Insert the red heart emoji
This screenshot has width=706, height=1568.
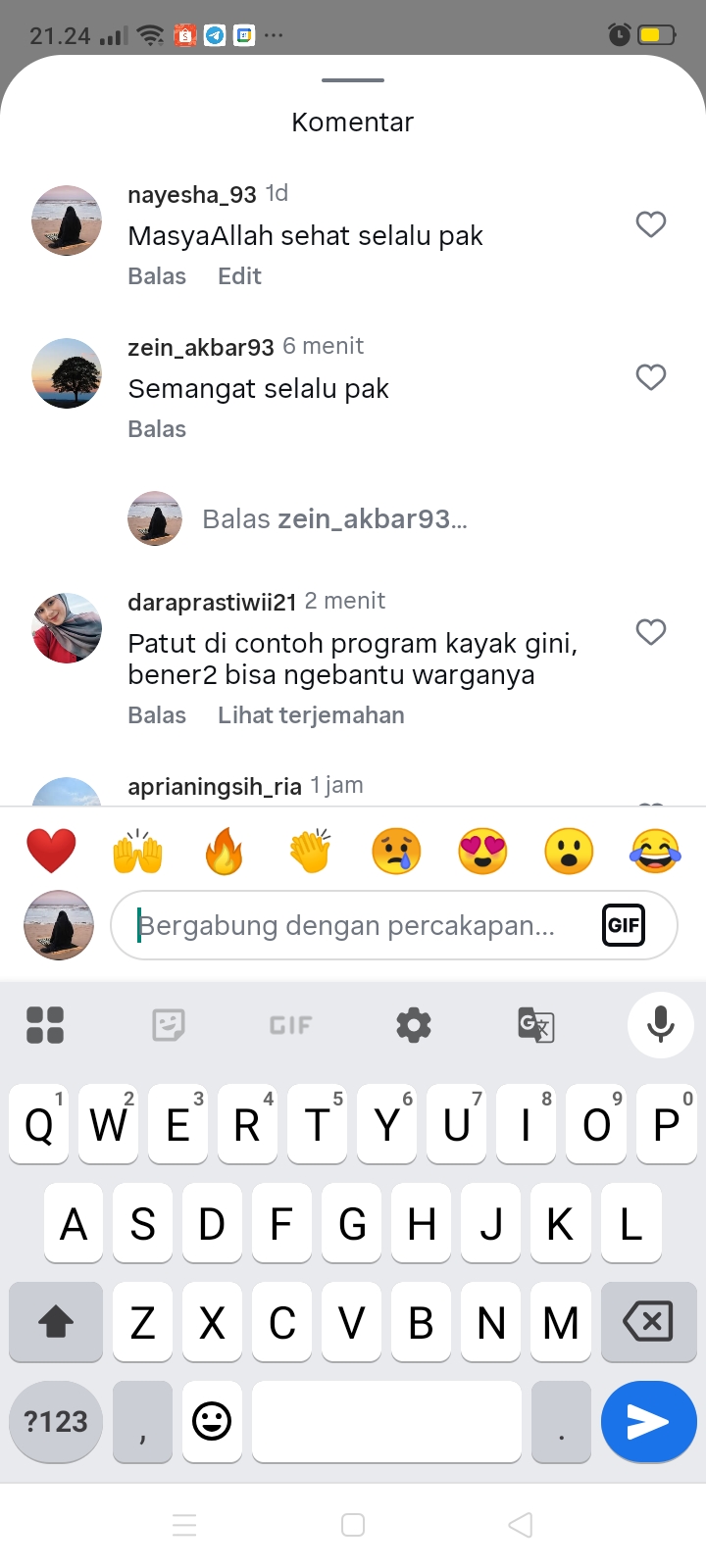pos(51,851)
